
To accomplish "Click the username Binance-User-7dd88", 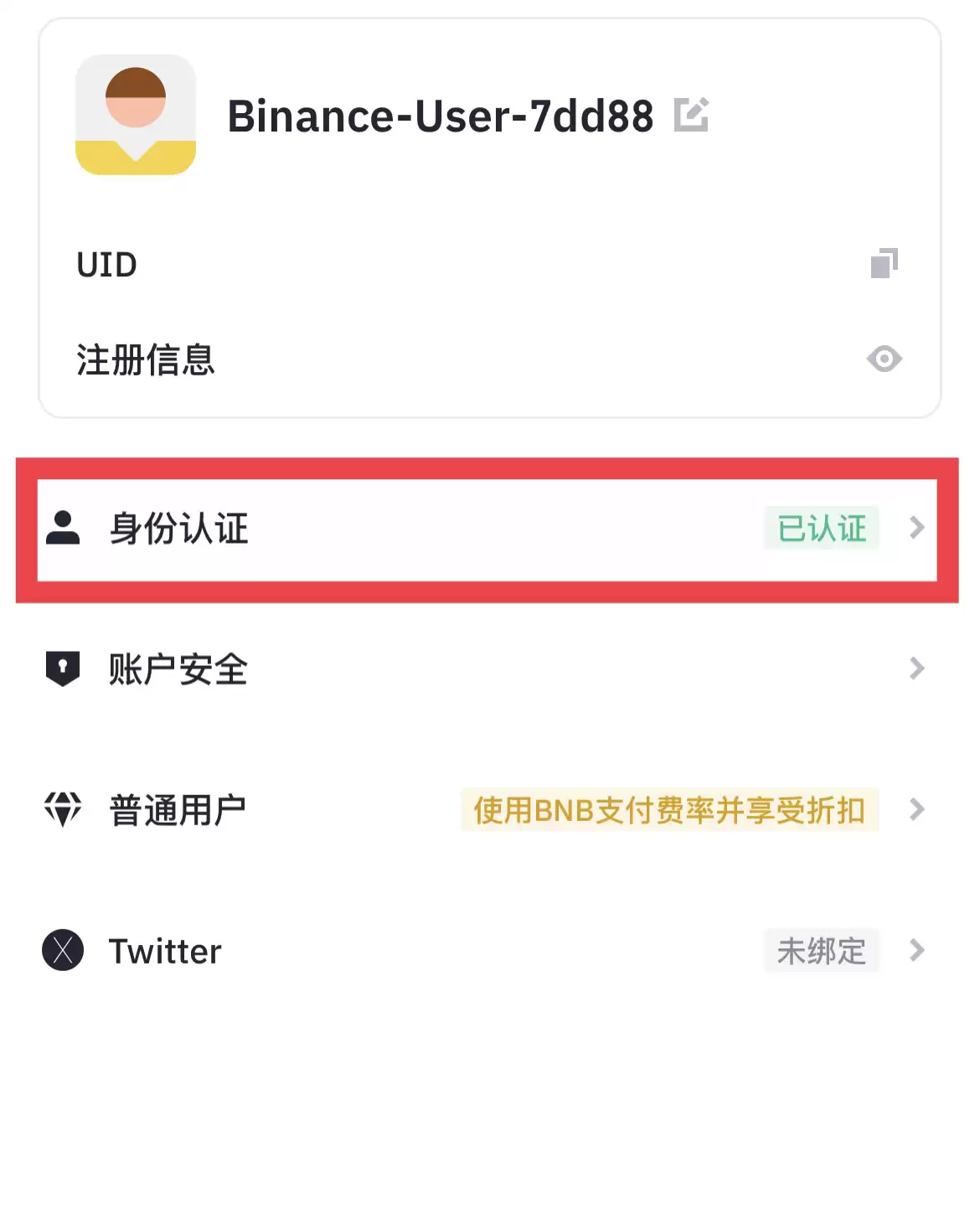I will [x=441, y=116].
